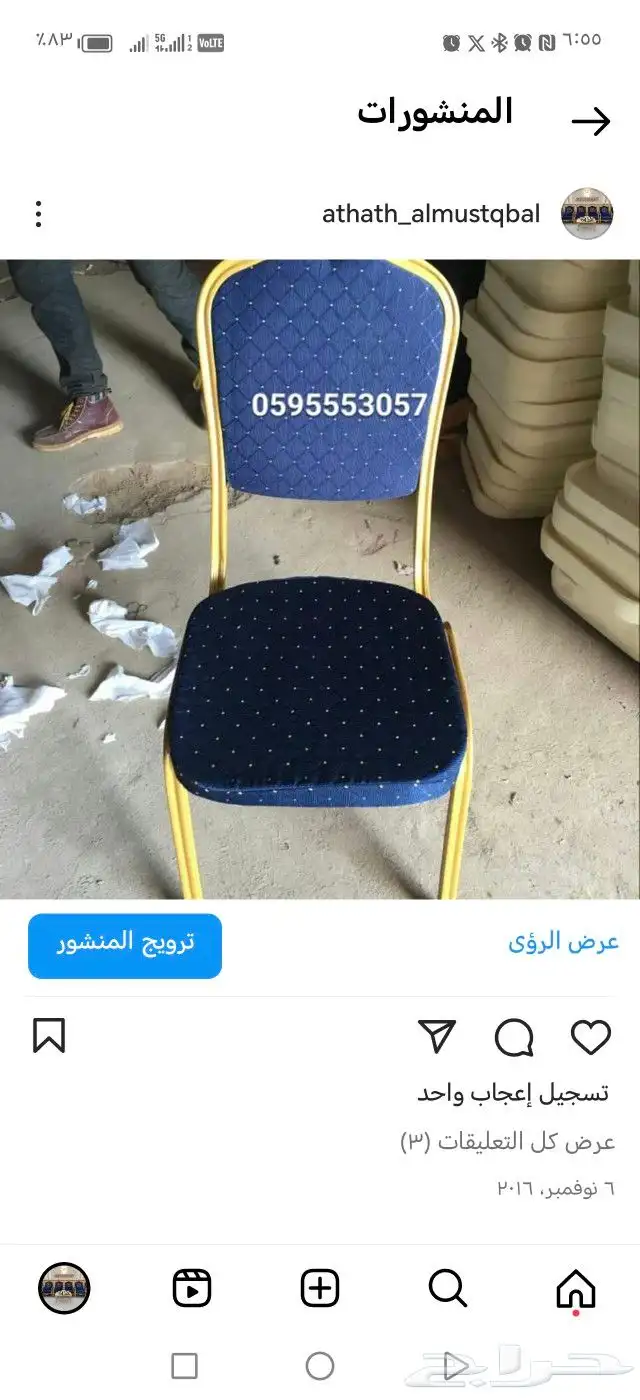640x1400 pixels.
Task: Open the blue chair post photo
Action: (320, 580)
